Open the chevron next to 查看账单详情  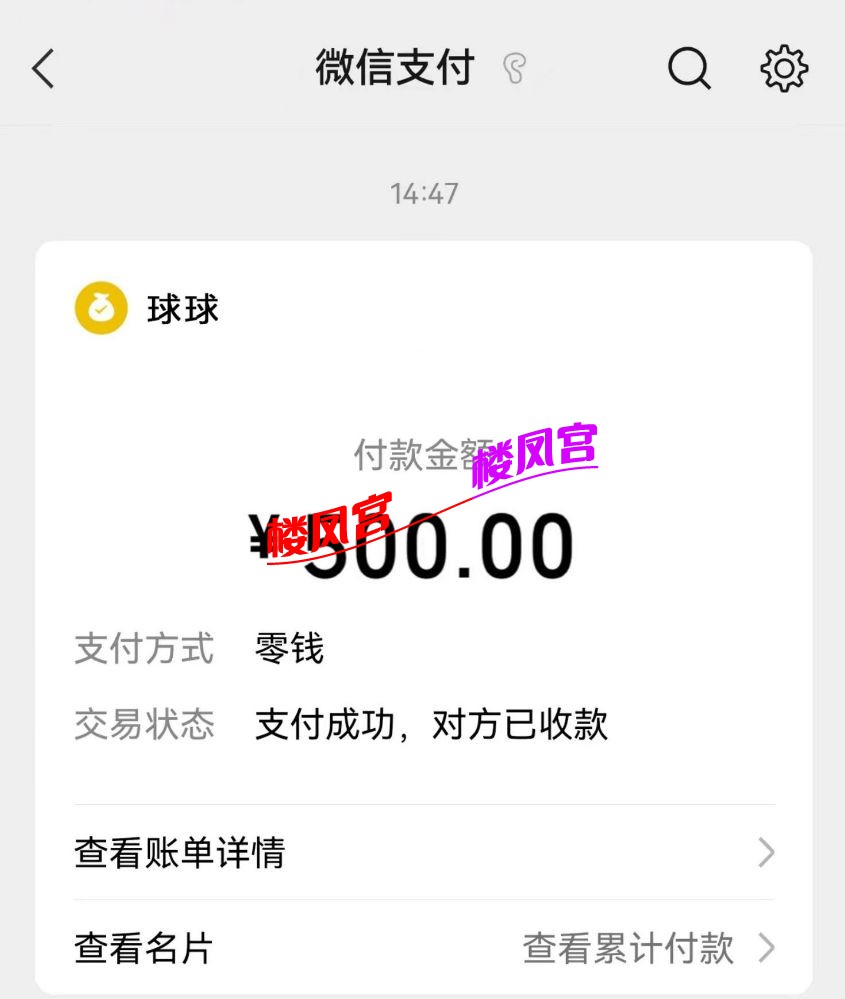pyautogui.click(x=767, y=853)
